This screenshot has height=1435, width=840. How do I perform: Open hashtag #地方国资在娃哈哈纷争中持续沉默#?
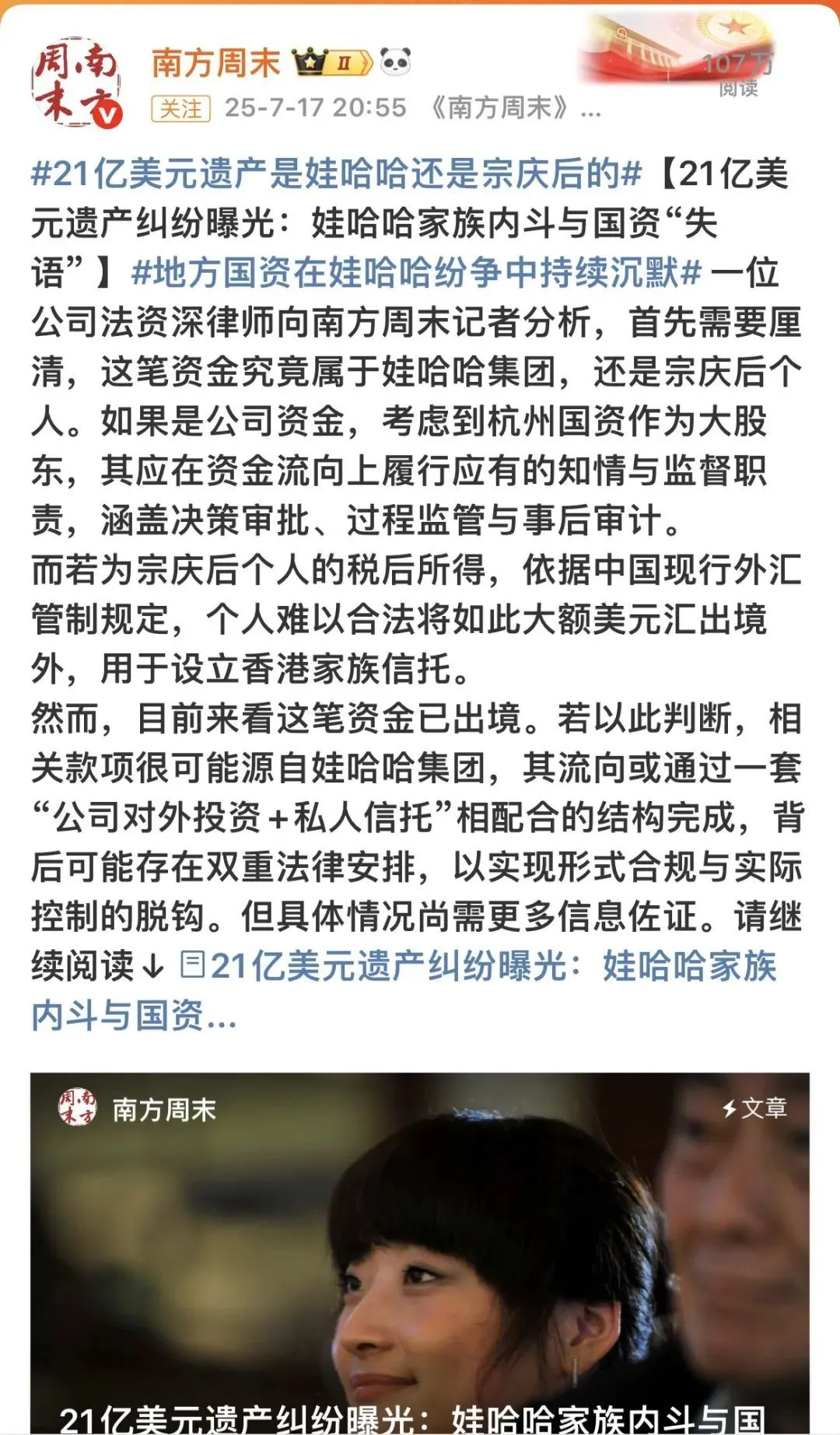[417, 273]
